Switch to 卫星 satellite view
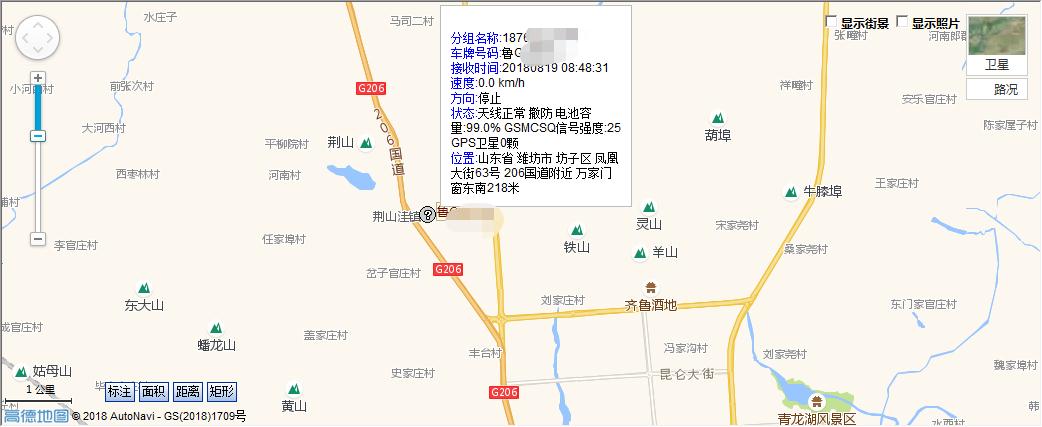The height and width of the screenshot is (427, 1042). click(x=996, y=46)
